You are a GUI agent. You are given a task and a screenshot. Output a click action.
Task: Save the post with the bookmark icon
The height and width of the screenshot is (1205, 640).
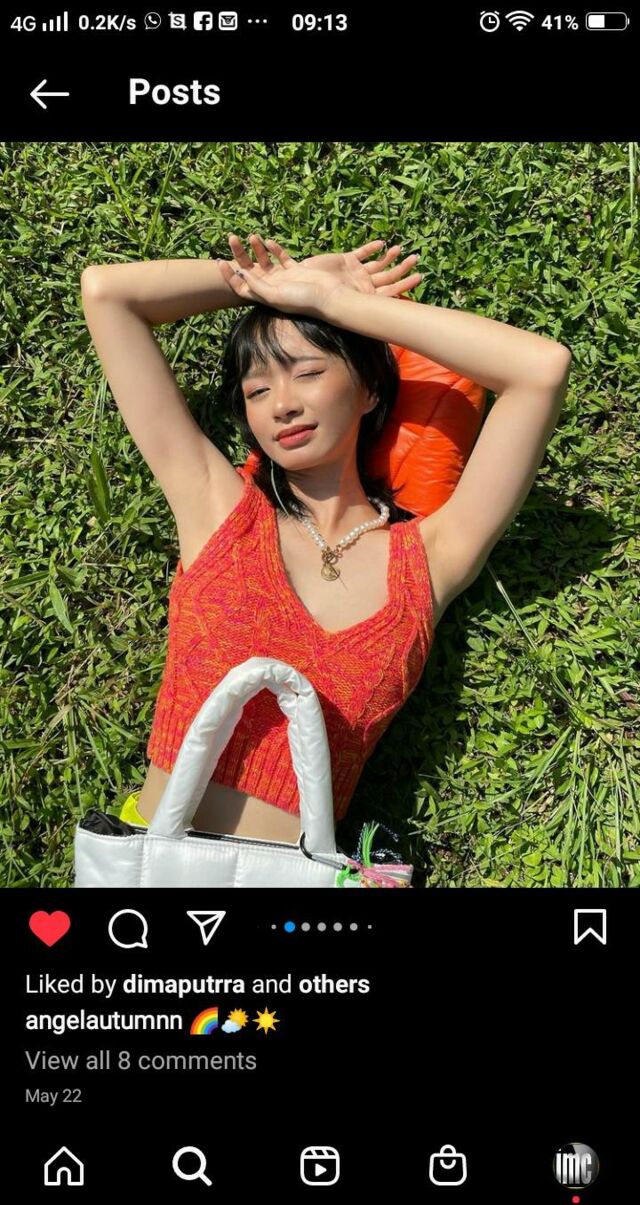point(589,927)
